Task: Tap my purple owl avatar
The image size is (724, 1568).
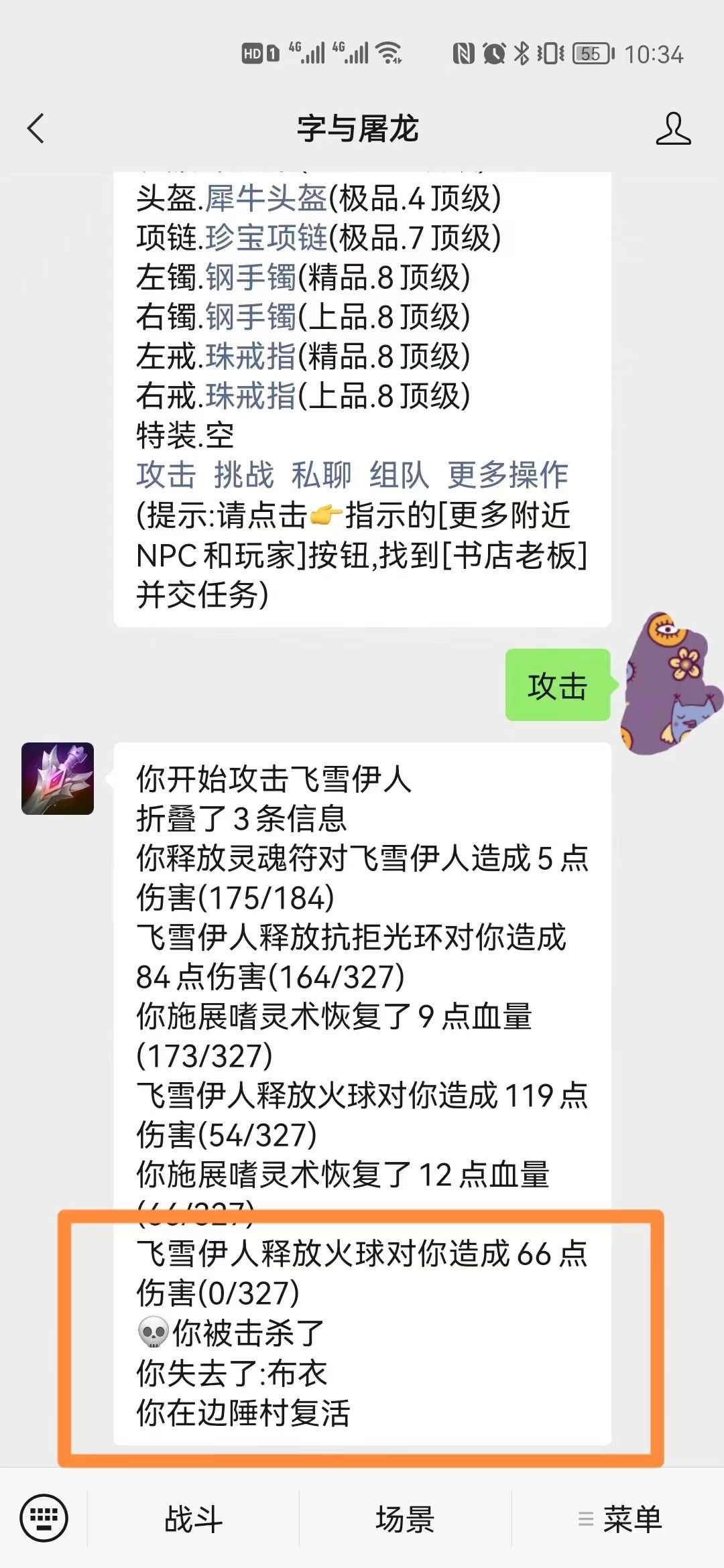Action: click(x=670, y=683)
